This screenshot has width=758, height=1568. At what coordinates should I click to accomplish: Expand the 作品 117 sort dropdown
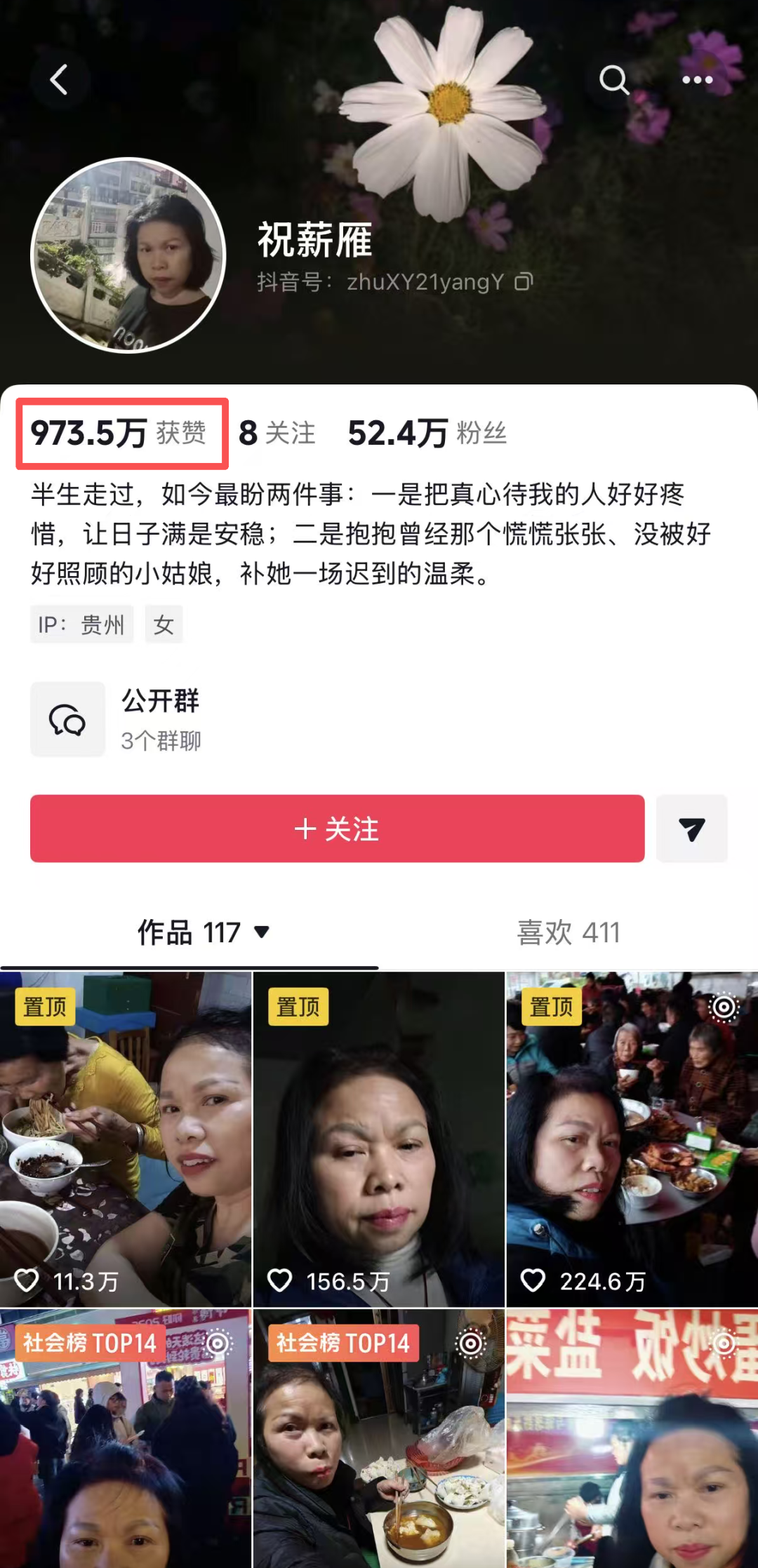pos(262,932)
